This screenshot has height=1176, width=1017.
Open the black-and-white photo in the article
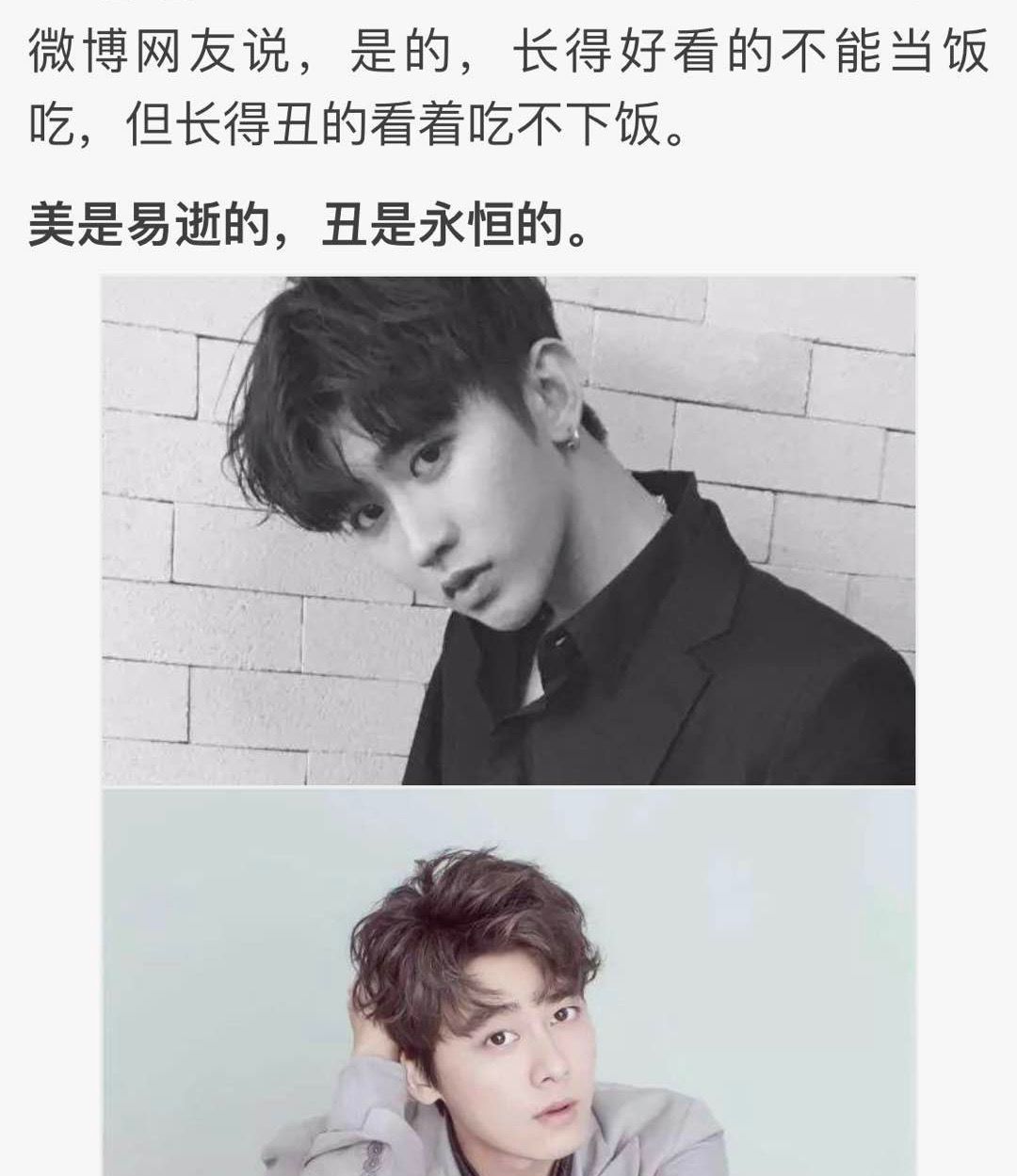pos(508,530)
